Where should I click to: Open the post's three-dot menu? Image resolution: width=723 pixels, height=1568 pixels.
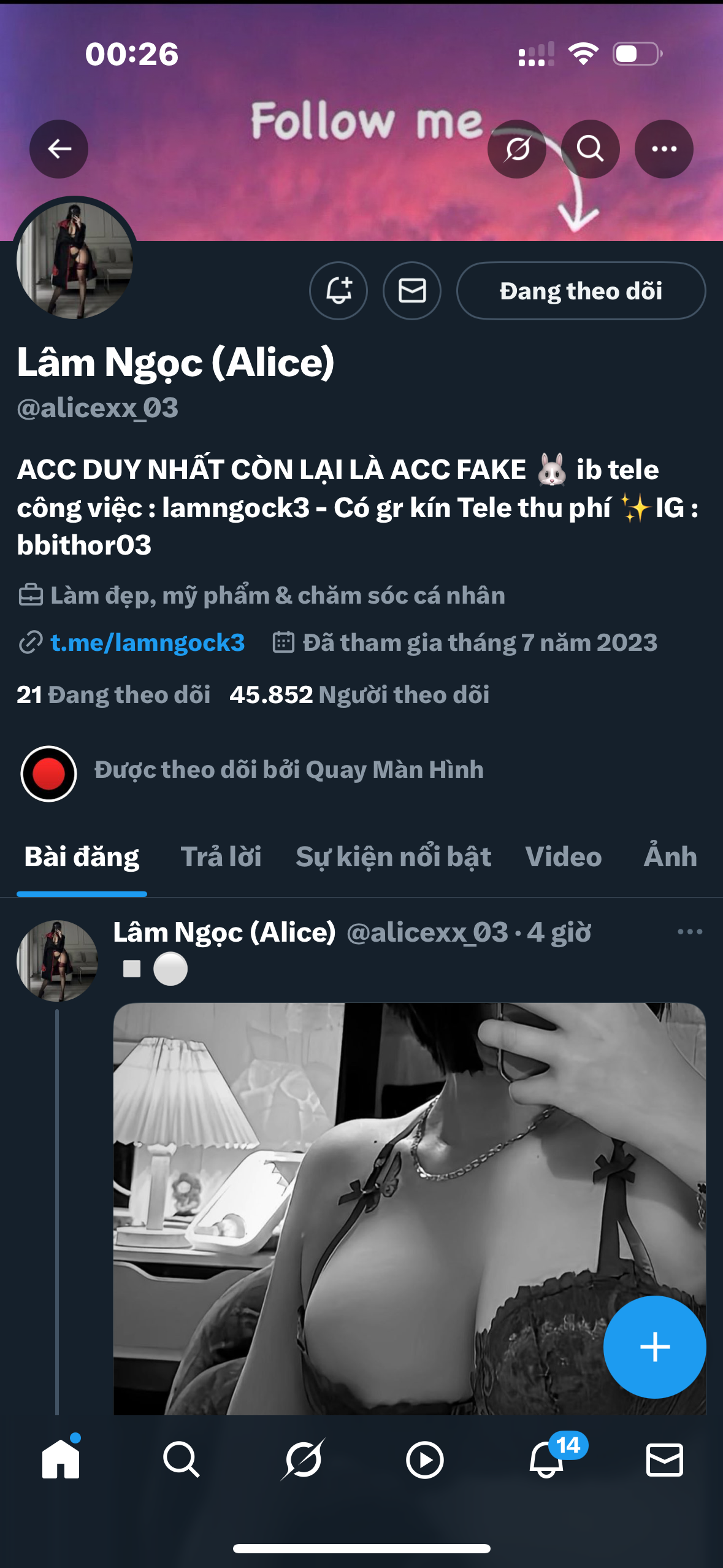coord(689,932)
